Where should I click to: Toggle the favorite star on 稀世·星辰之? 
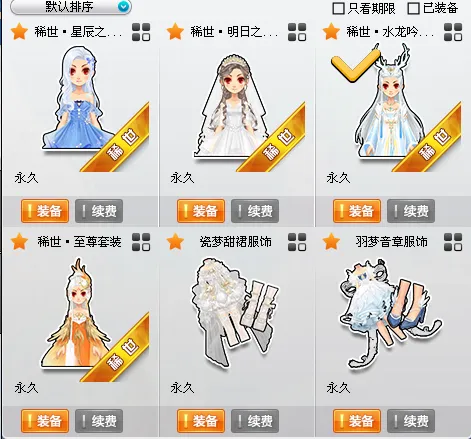coord(19,32)
